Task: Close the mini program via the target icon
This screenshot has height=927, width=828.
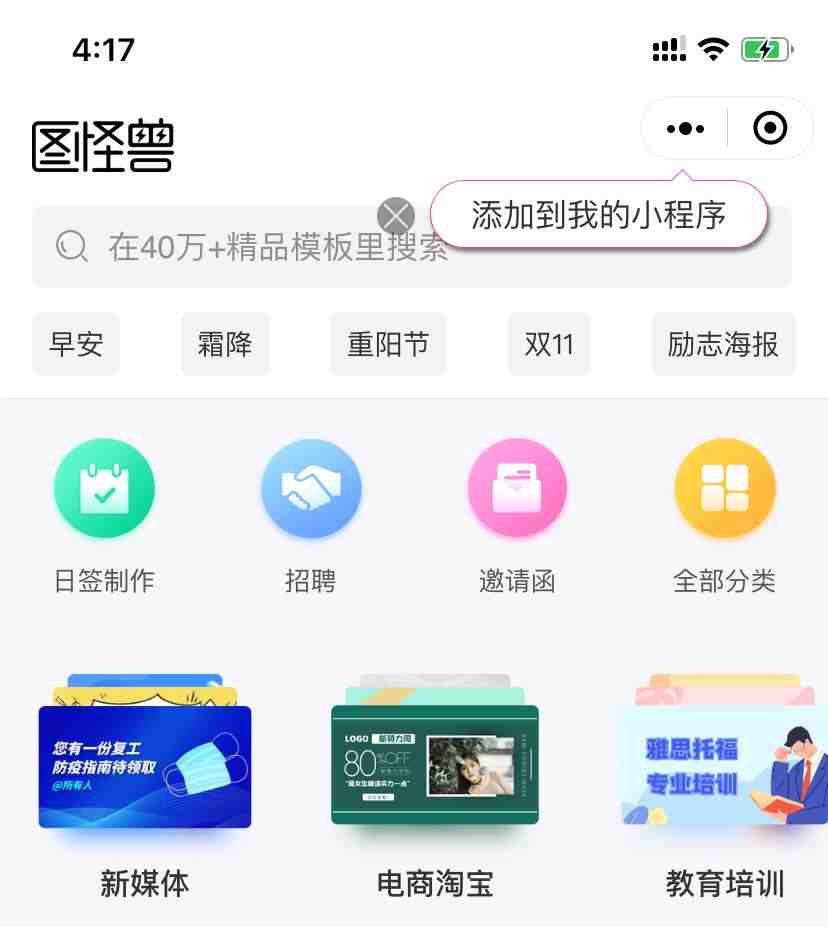Action: 769,128
